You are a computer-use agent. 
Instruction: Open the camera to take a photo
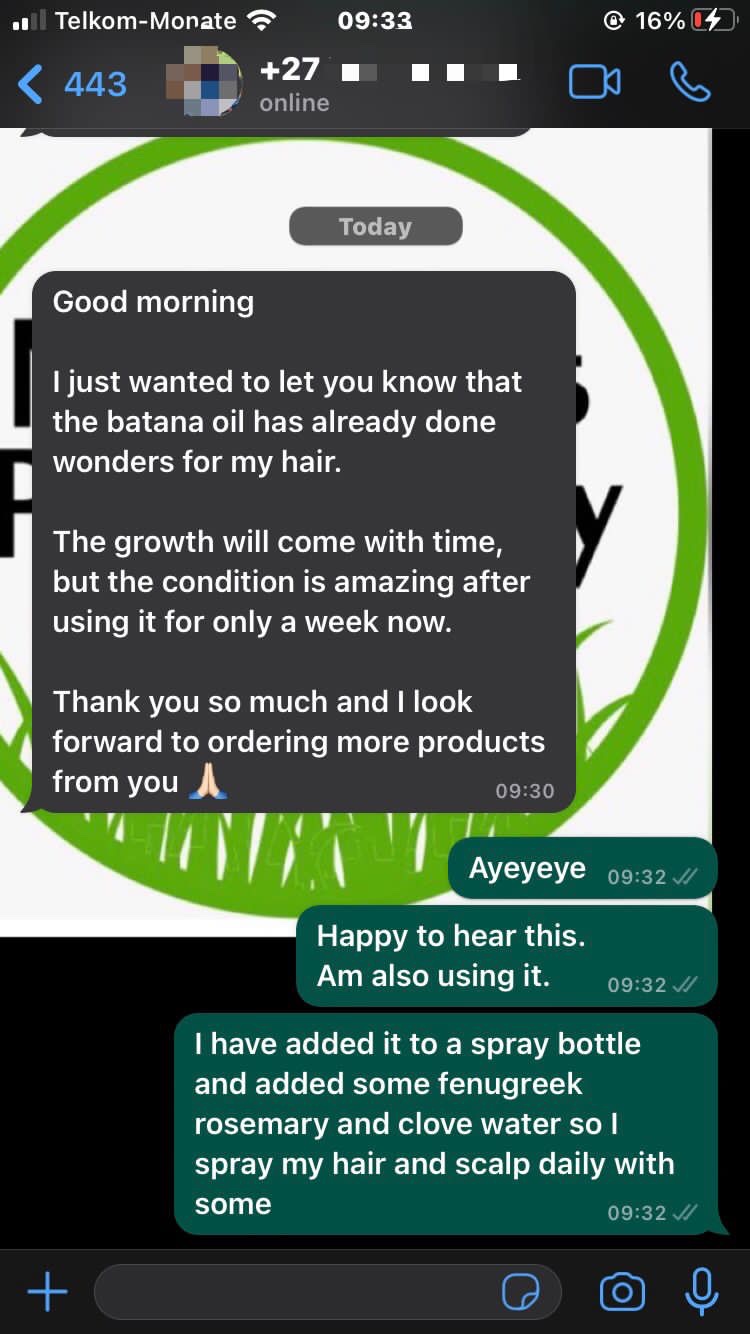622,1292
